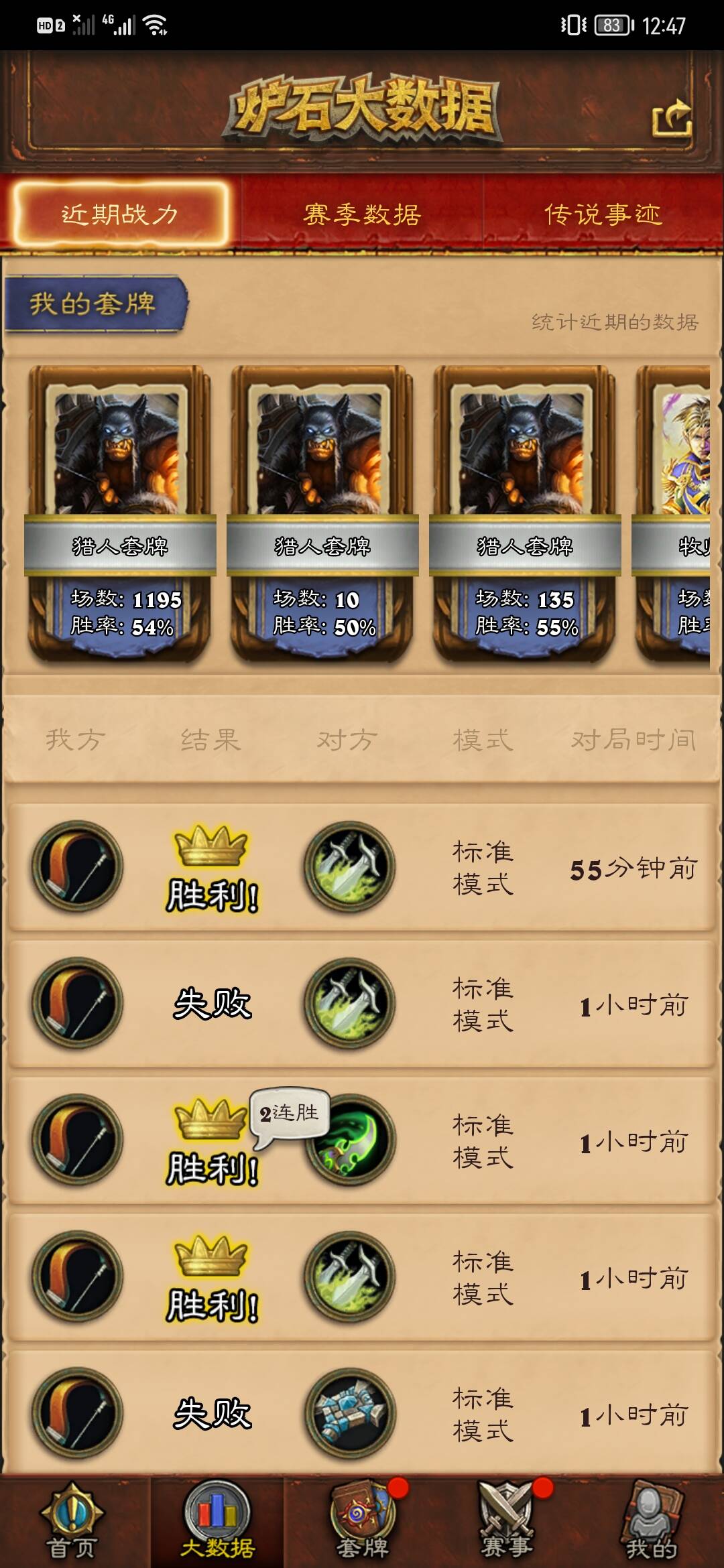Open the 2连胜 victory match record
724x1568 pixels.
362,1140
